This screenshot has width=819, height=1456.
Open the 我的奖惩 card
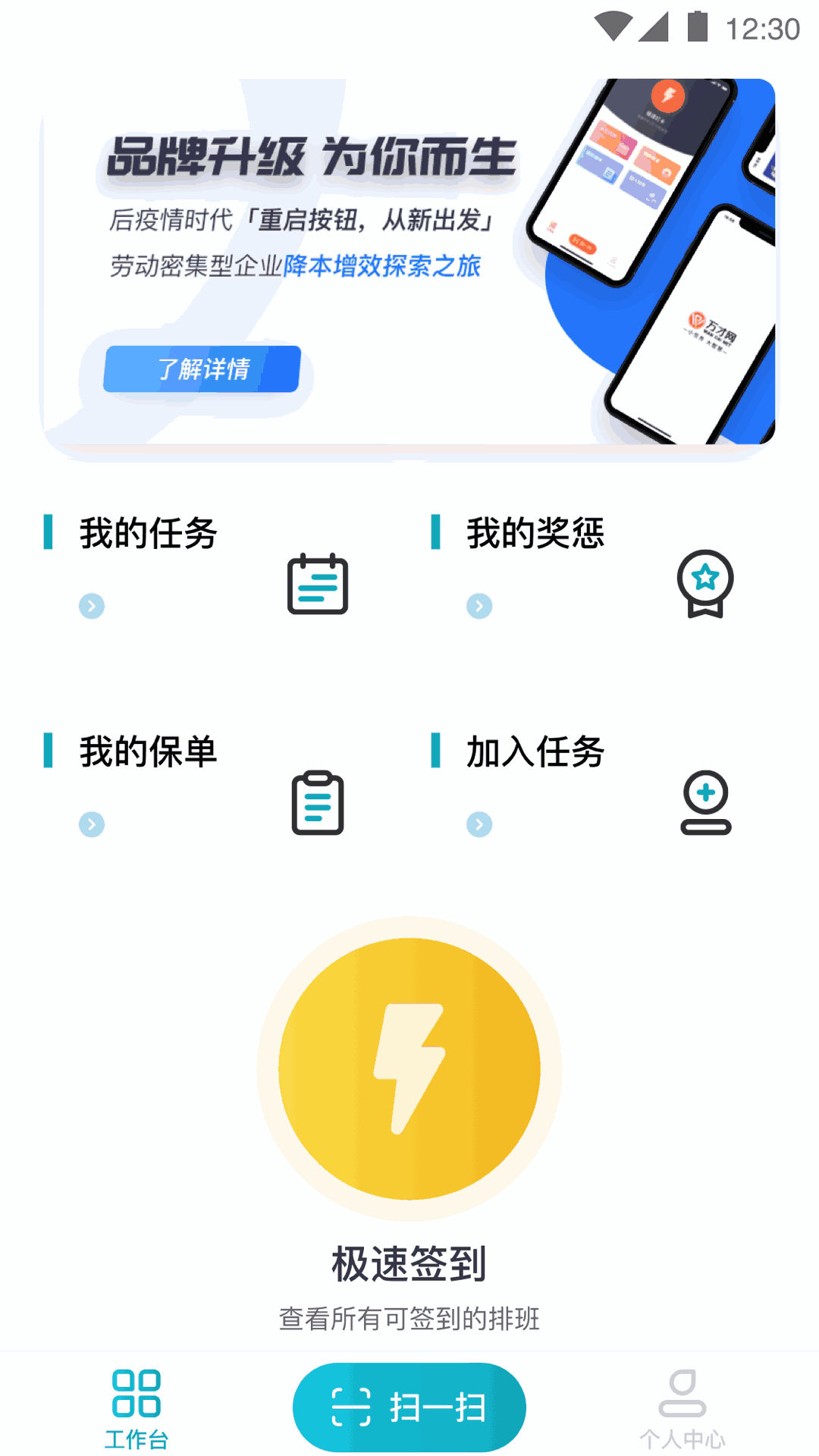(x=584, y=569)
